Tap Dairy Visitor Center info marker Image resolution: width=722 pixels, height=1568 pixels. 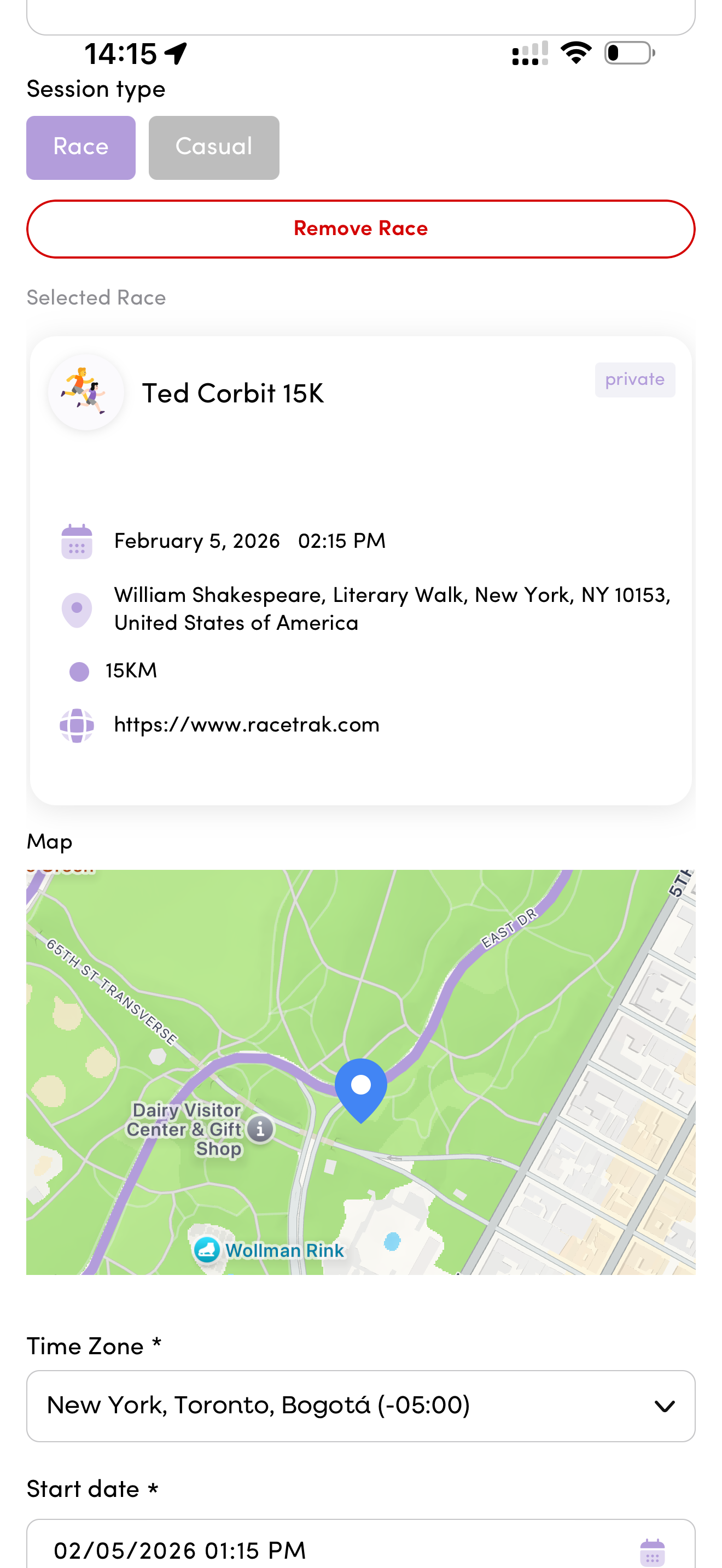260,1129
